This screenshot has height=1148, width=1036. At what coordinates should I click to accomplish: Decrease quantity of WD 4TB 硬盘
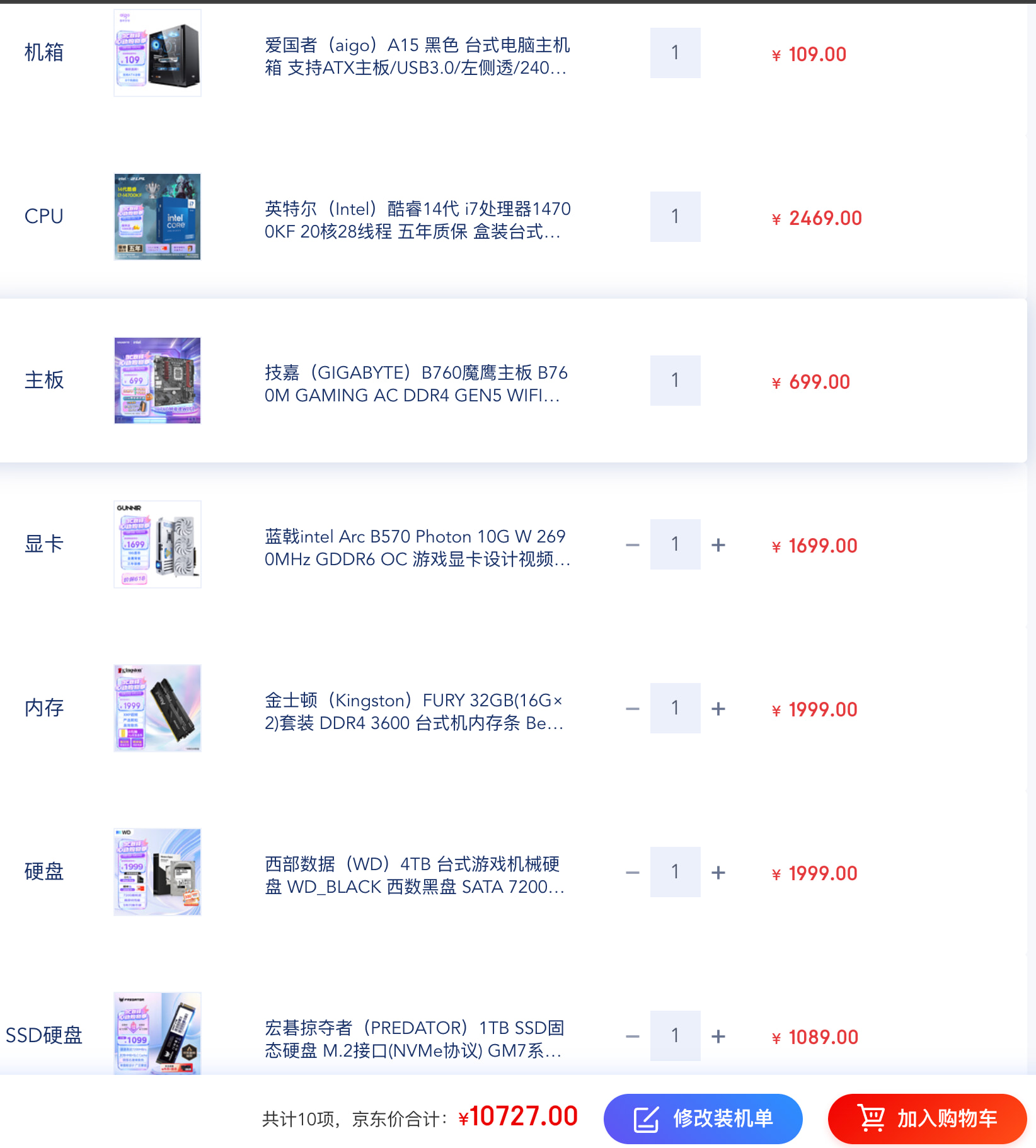(633, 873)
